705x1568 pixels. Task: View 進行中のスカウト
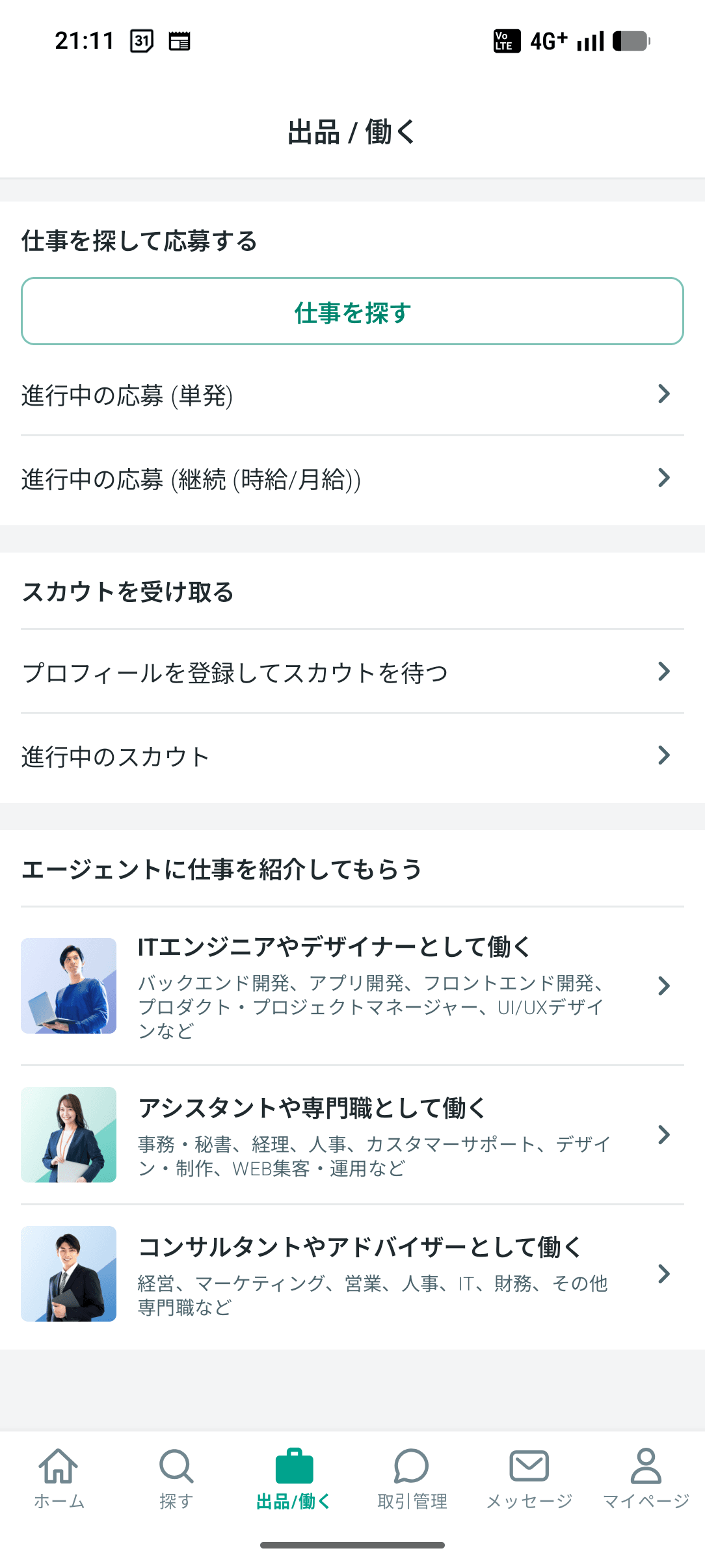click(352, 756)
